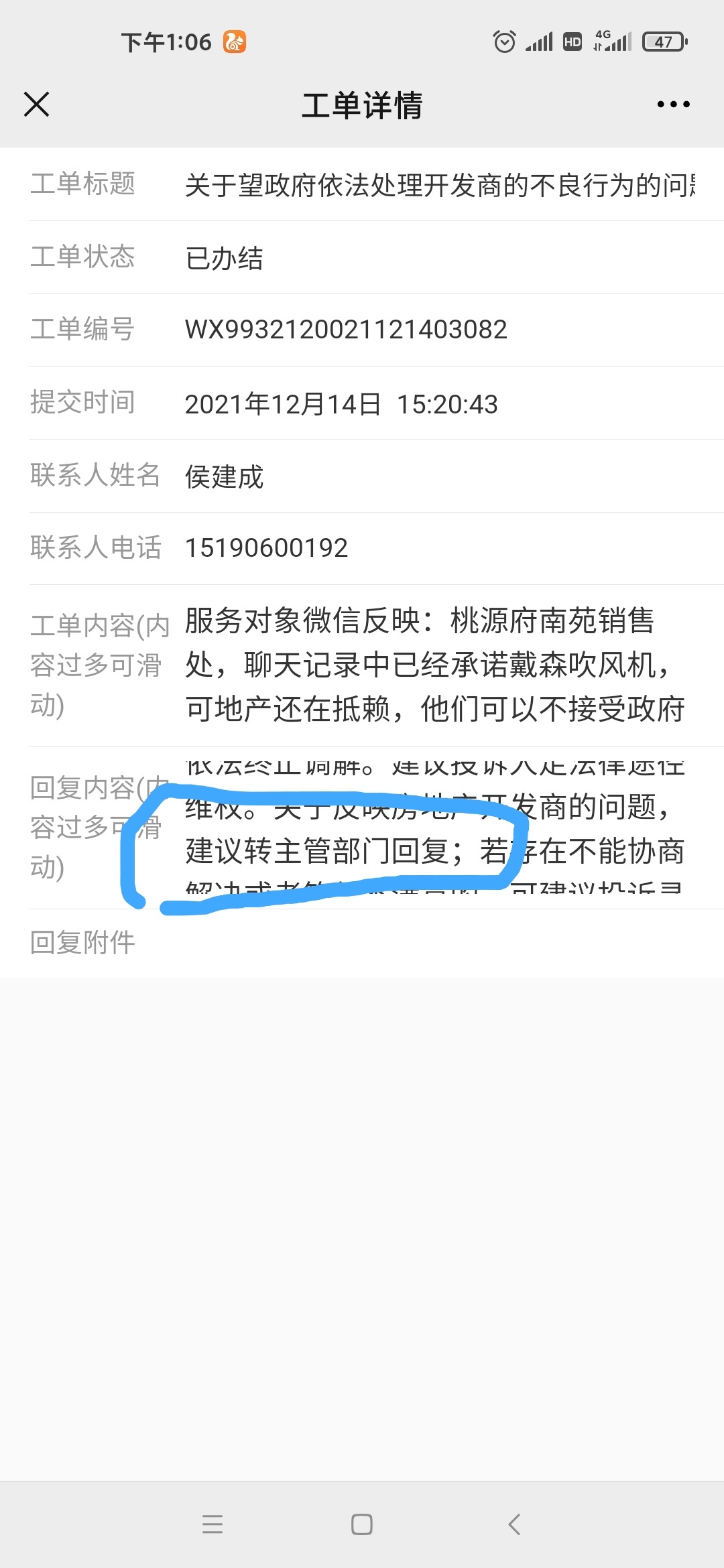The image size is (724, 1568).
Task: Tap the system back button
Action: pos(514,1524)
